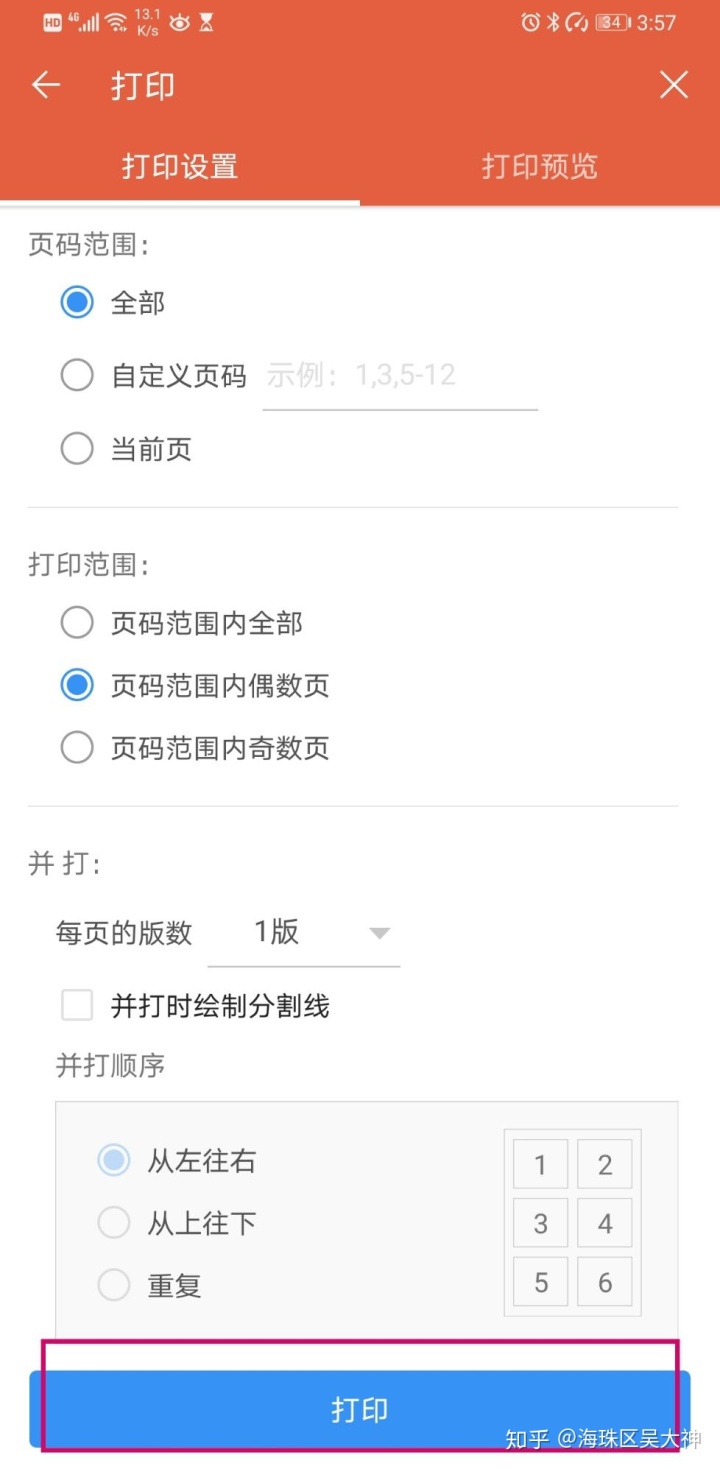
Task: Select 重复 print order
Action: pos(114,1285)
